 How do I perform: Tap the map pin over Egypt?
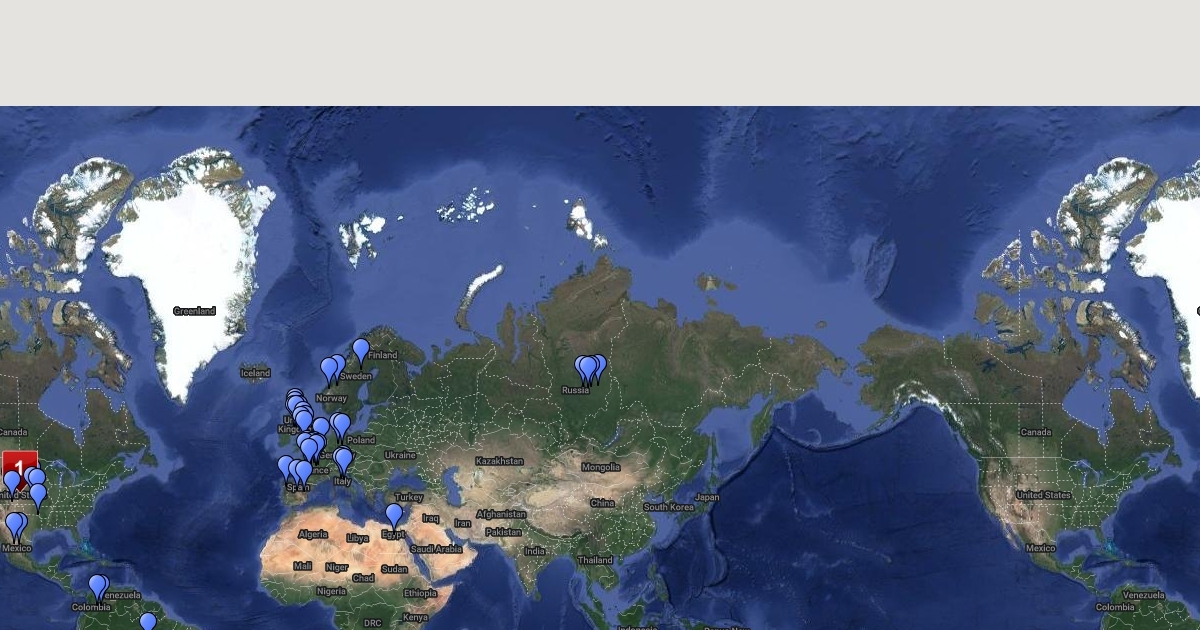[x=394, y=514]
